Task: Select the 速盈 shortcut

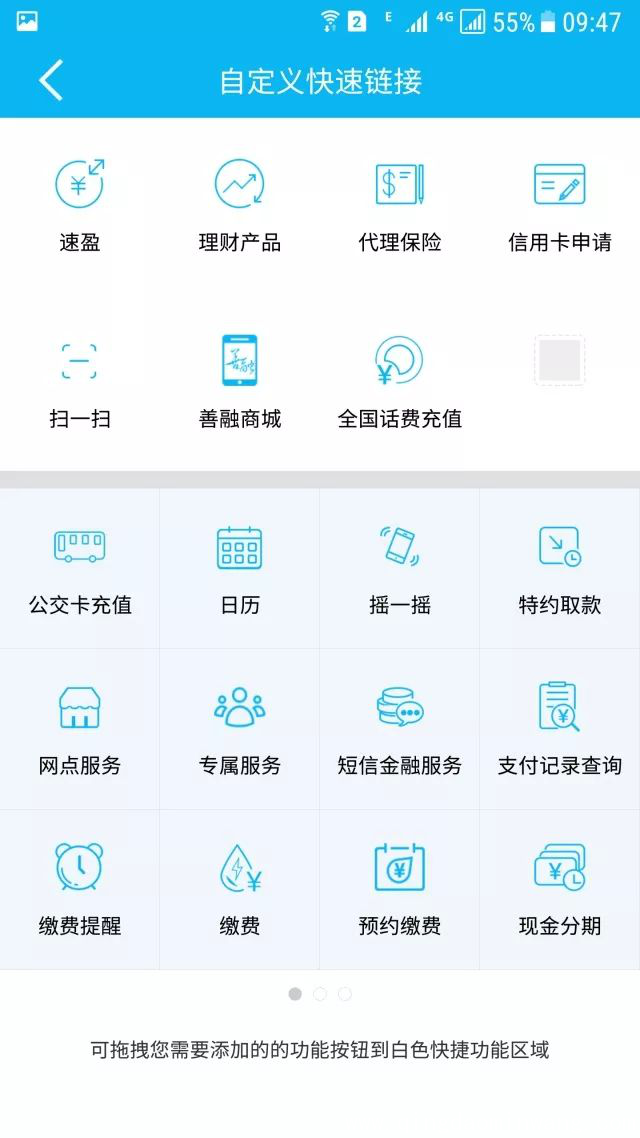Action: [80, 205]
